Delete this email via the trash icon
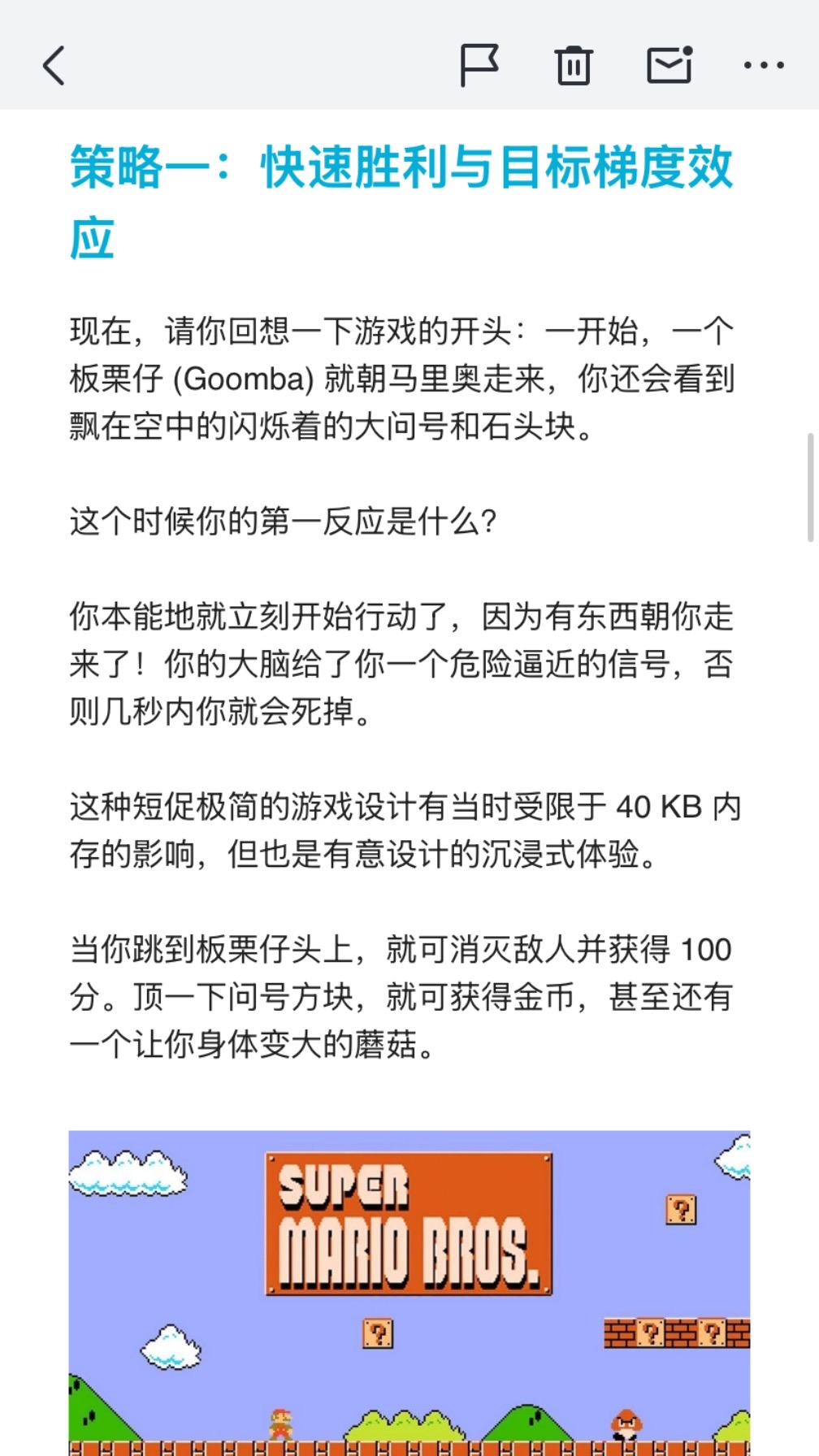Viewport: 819px width, 1456px height. click(574, 66)
